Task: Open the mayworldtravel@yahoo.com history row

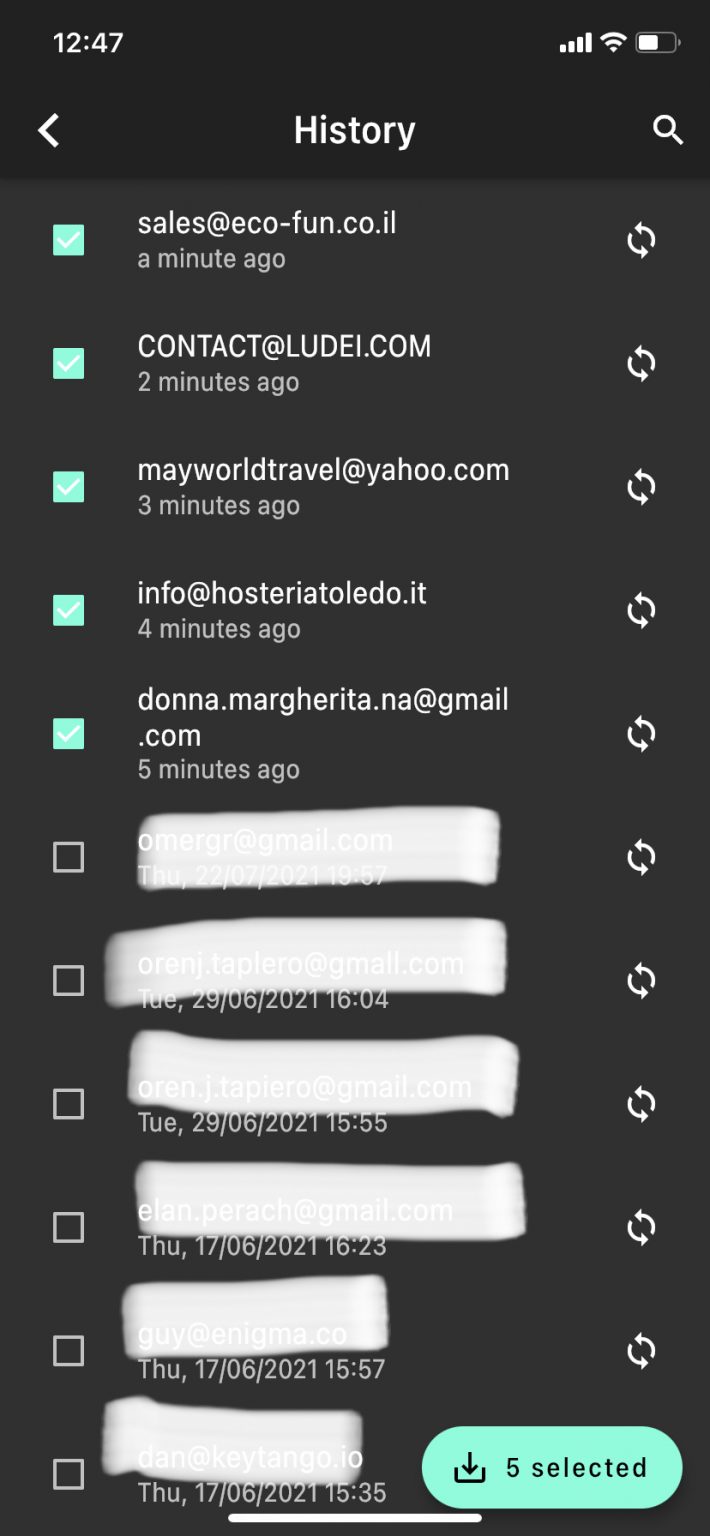Action: coord(323,486)
